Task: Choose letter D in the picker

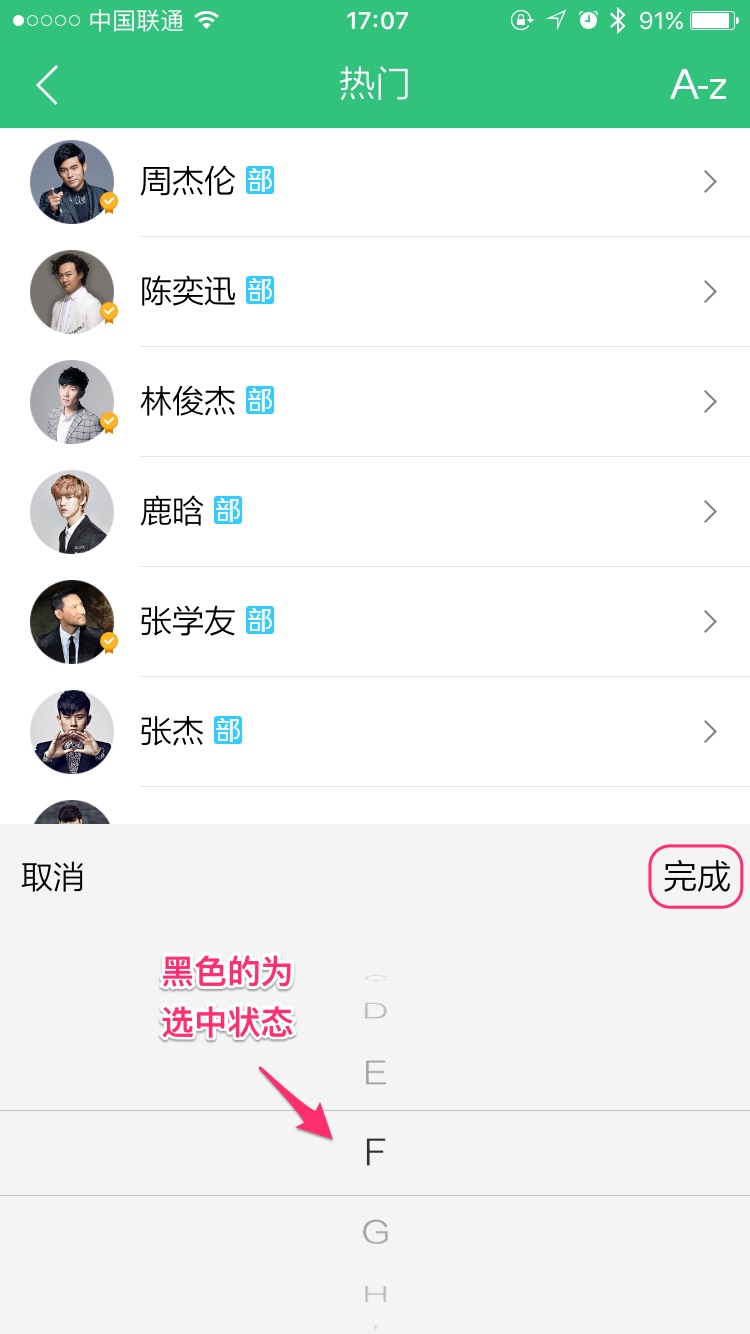Action: 375,1011
